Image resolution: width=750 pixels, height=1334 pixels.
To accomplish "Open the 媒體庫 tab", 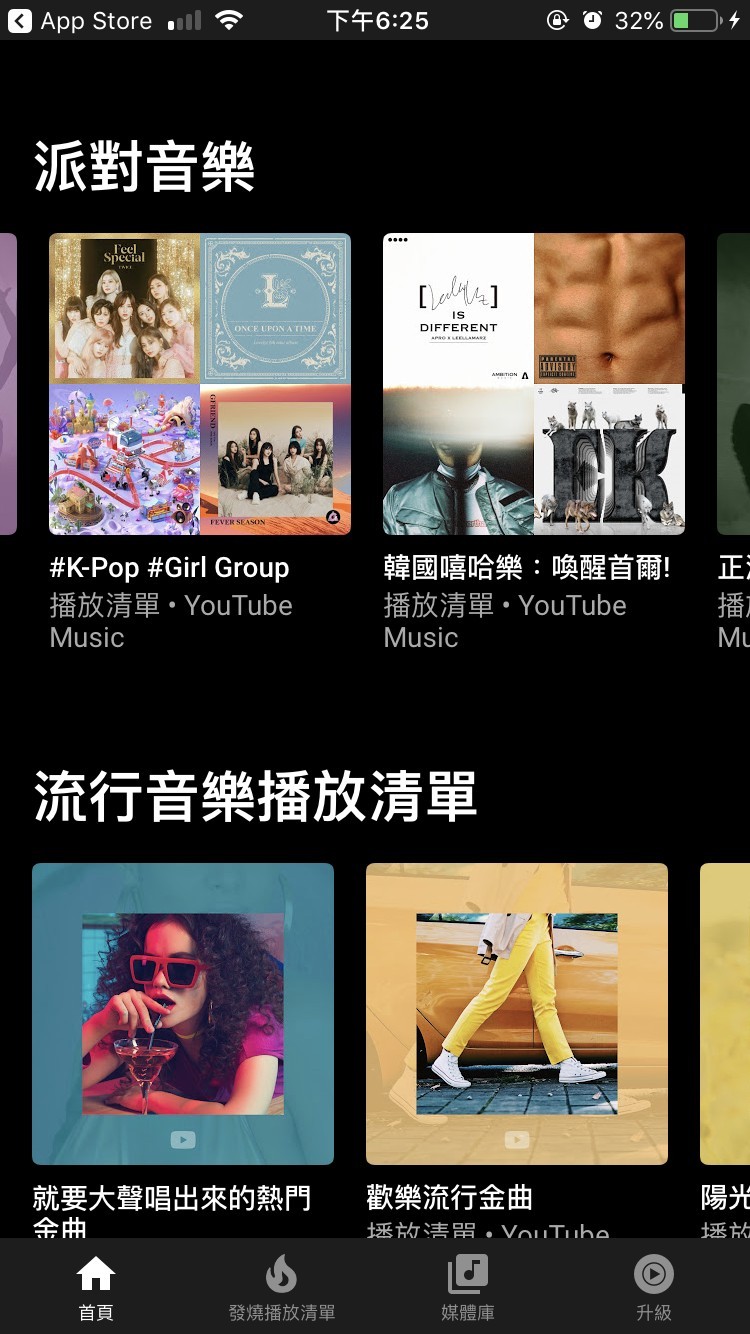I will click(x=467, y=1288).
